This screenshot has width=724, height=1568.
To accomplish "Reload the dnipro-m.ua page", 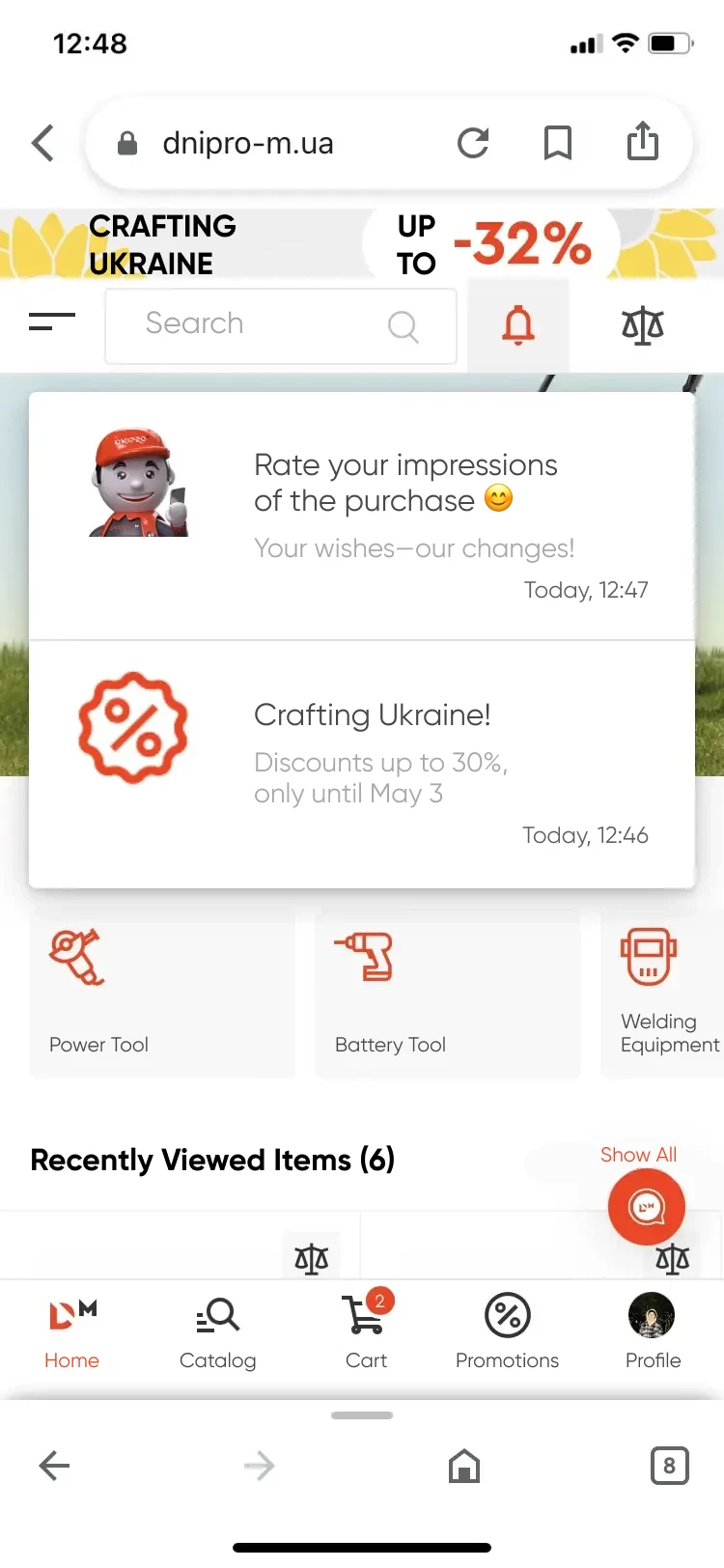I will (x=473, y=143).
